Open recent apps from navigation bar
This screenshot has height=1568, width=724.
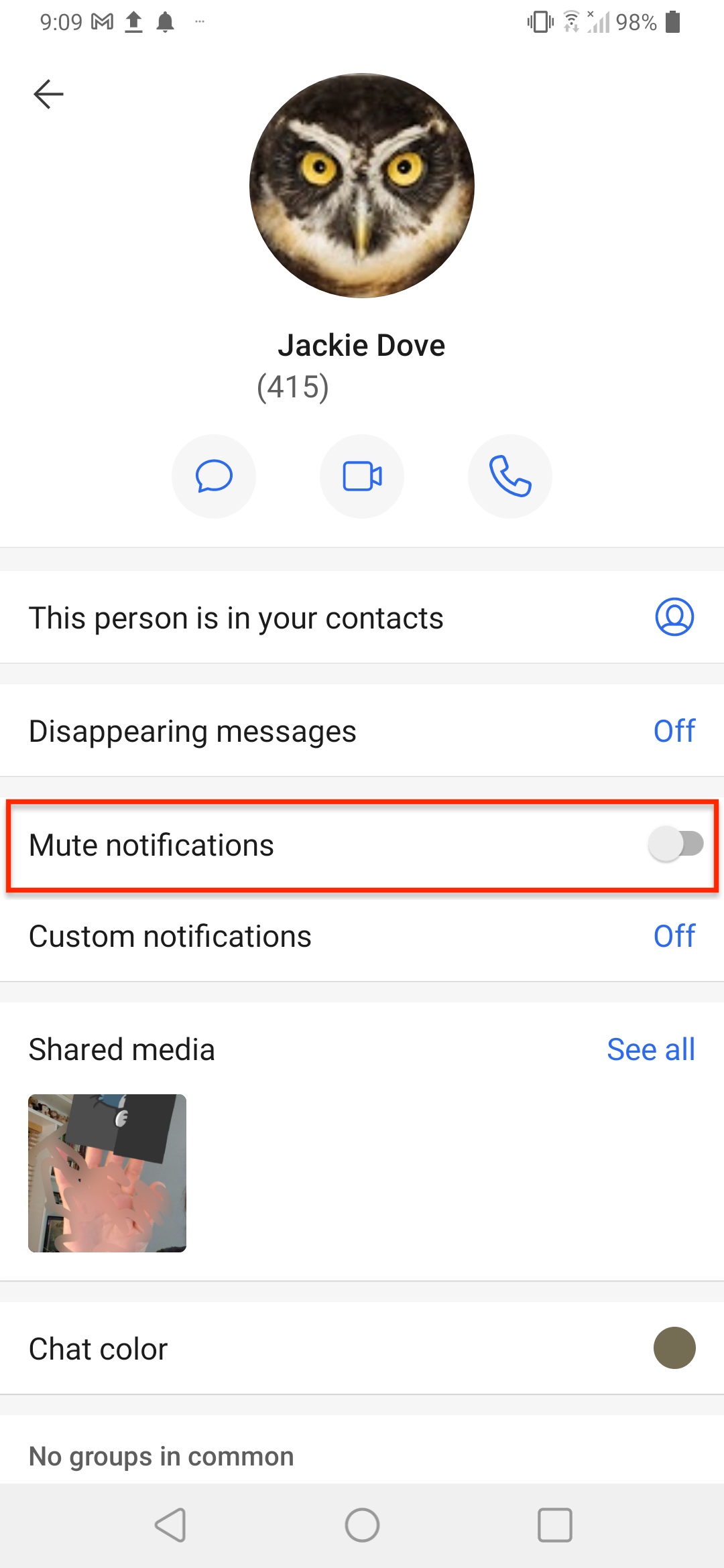[555, 1525]
